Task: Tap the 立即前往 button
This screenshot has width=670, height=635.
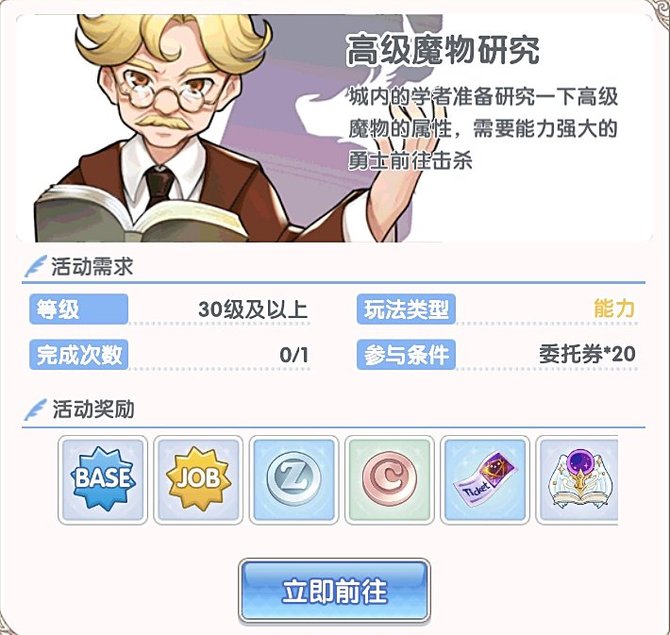Action: [x=334, y=590]
